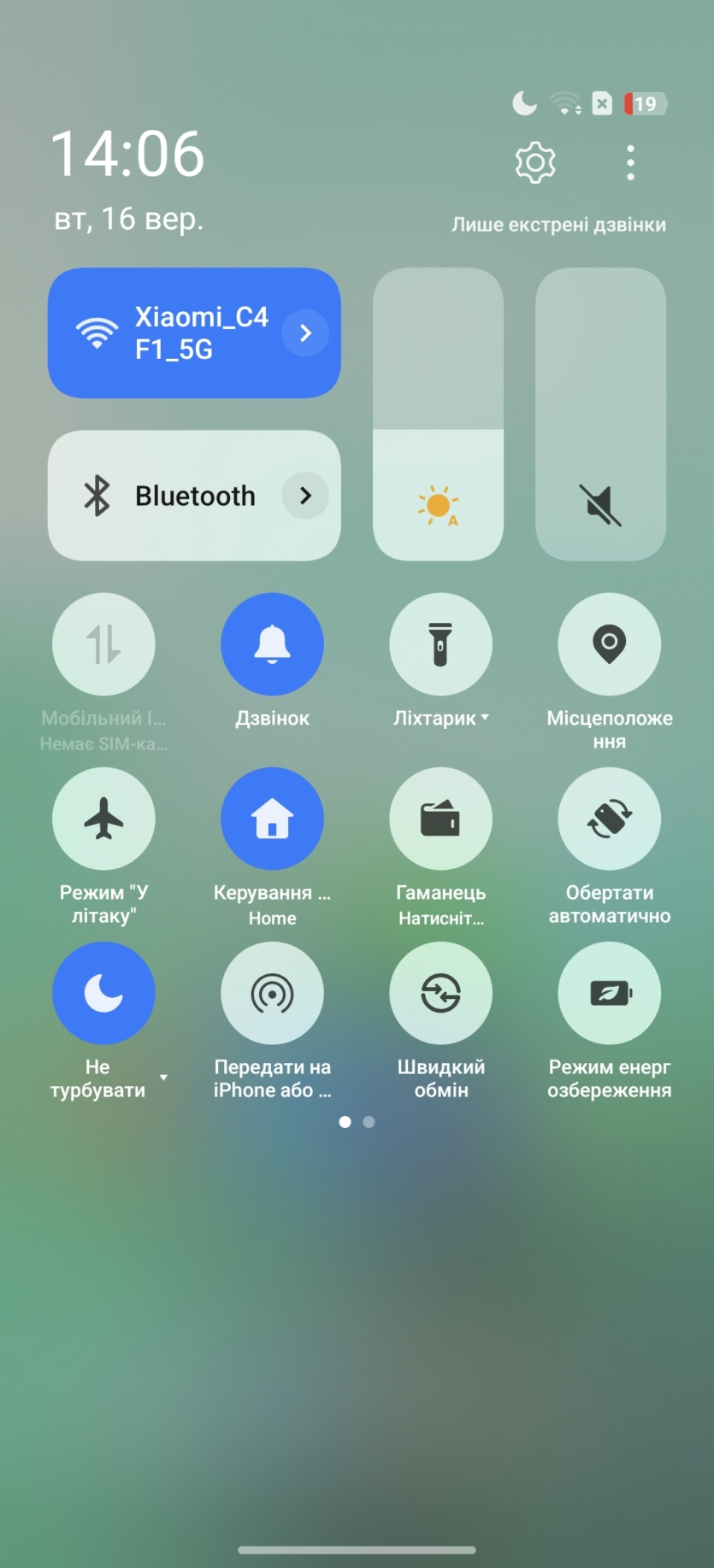
Task: Enable Обертати автоматично rotation
Action: (x=609, y=819)
